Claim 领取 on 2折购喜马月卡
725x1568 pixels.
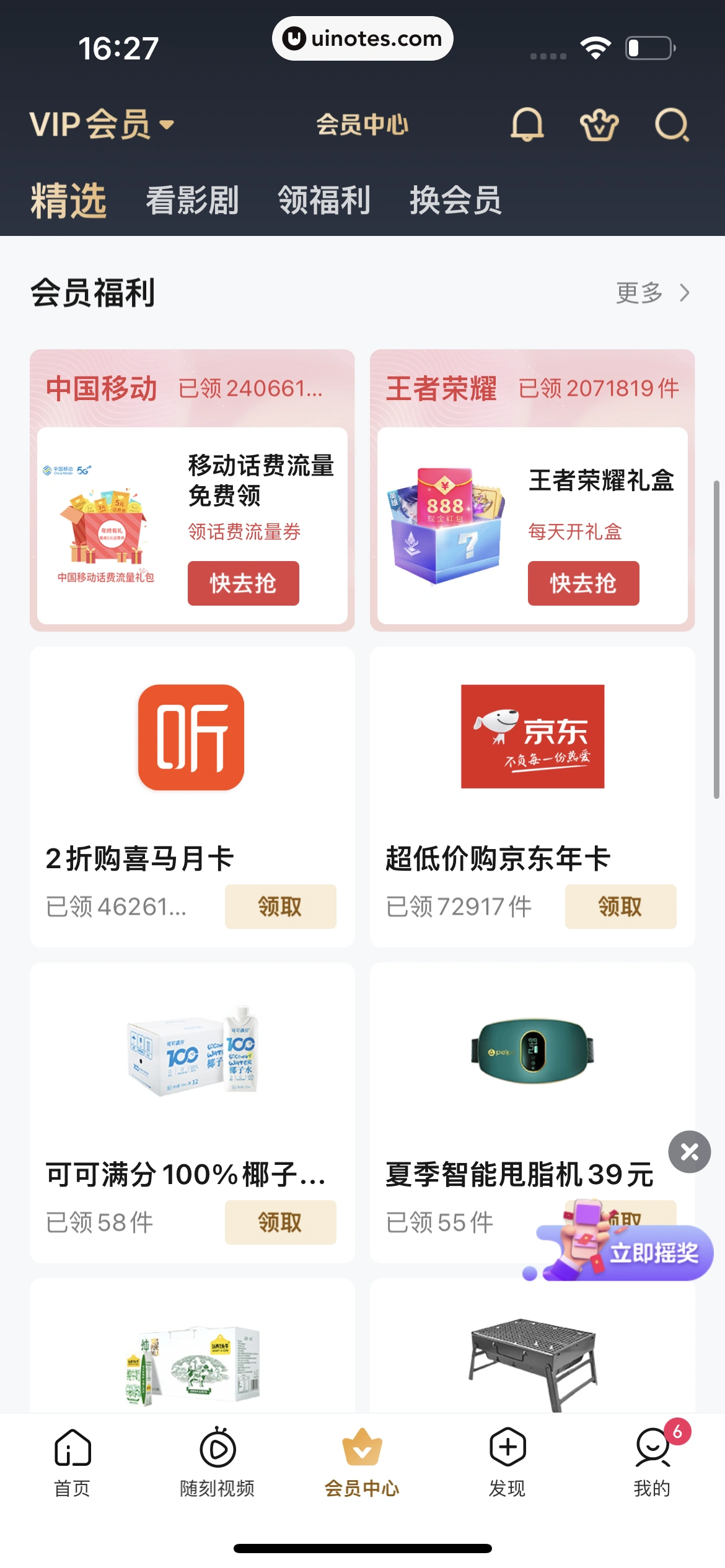click(280, 907)
